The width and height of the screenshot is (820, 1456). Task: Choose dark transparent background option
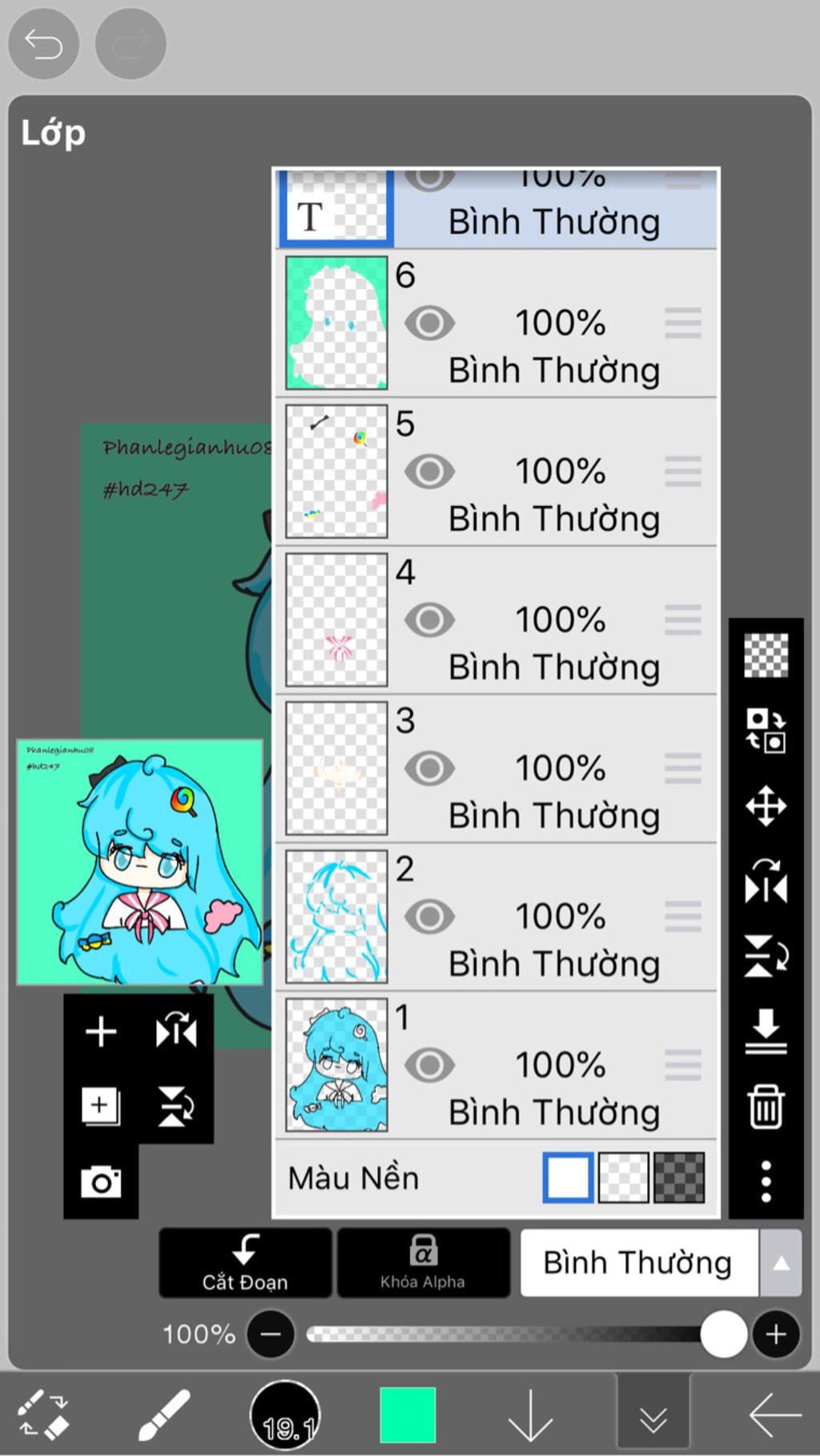(x=679, y=1177)
